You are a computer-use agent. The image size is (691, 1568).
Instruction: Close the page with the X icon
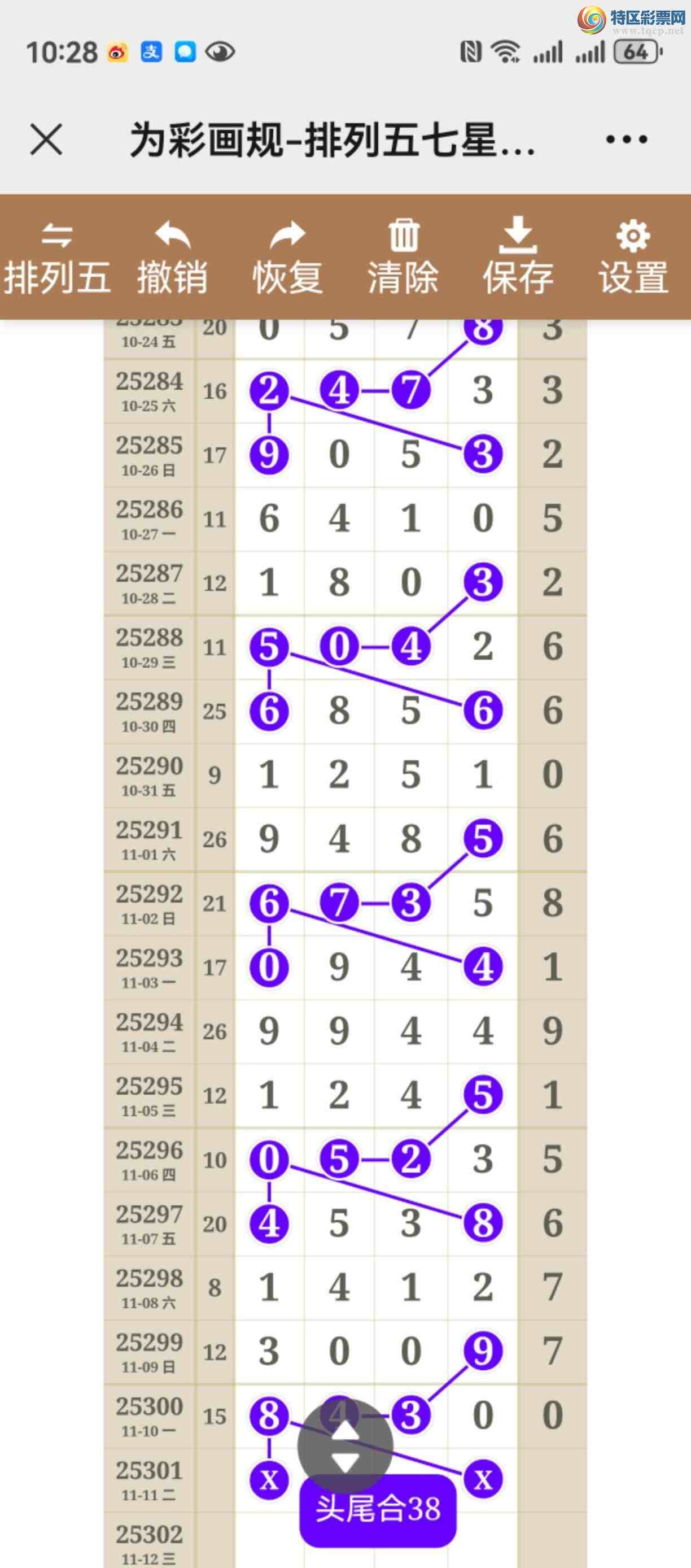click(x=46, y=140)
